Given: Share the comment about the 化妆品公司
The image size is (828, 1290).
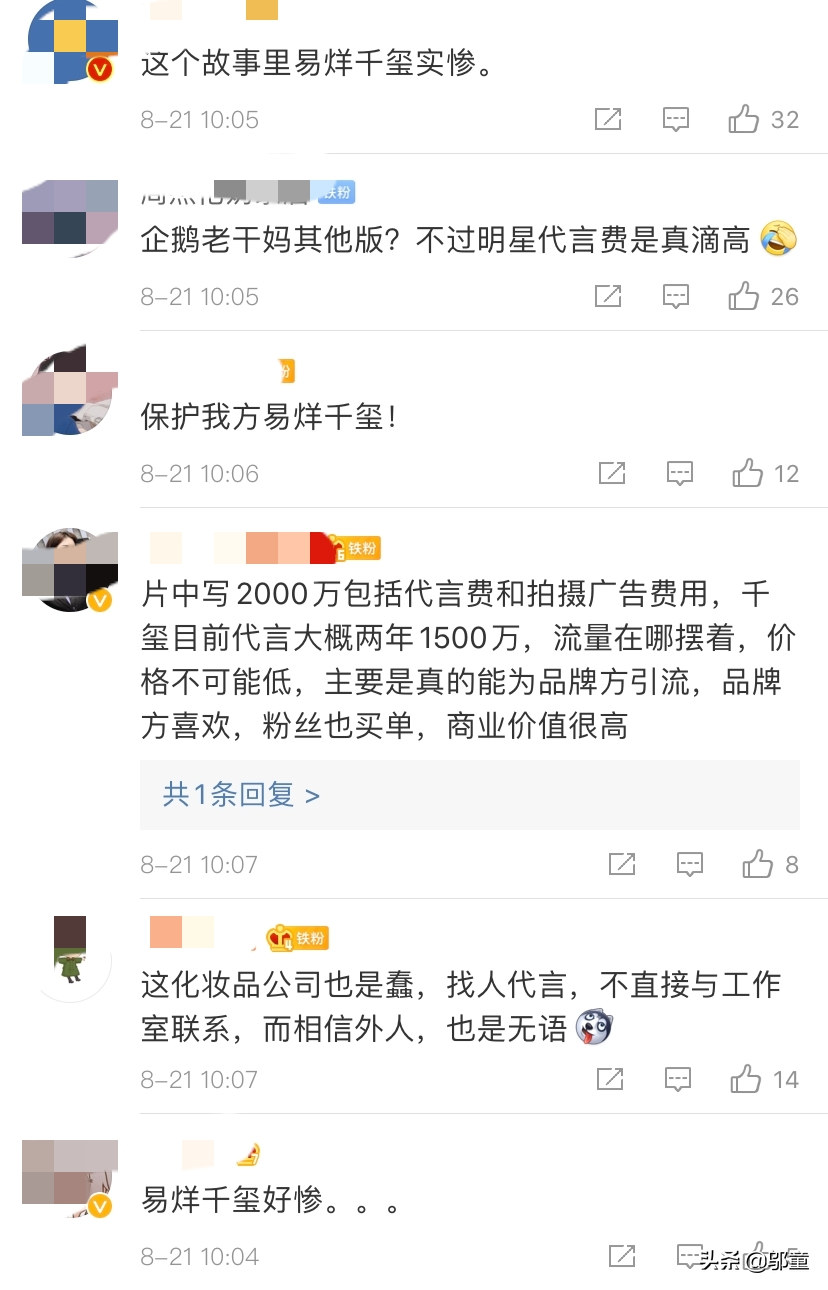Looking at the screenshot, I should 609,1078.
